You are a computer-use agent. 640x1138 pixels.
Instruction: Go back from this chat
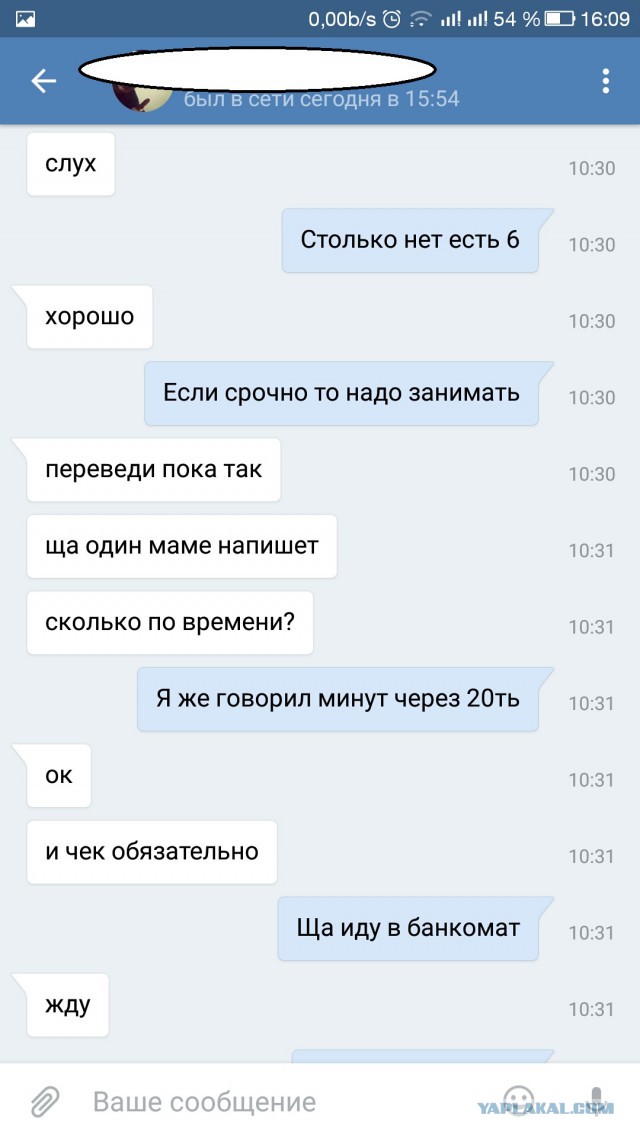[44, 81]
